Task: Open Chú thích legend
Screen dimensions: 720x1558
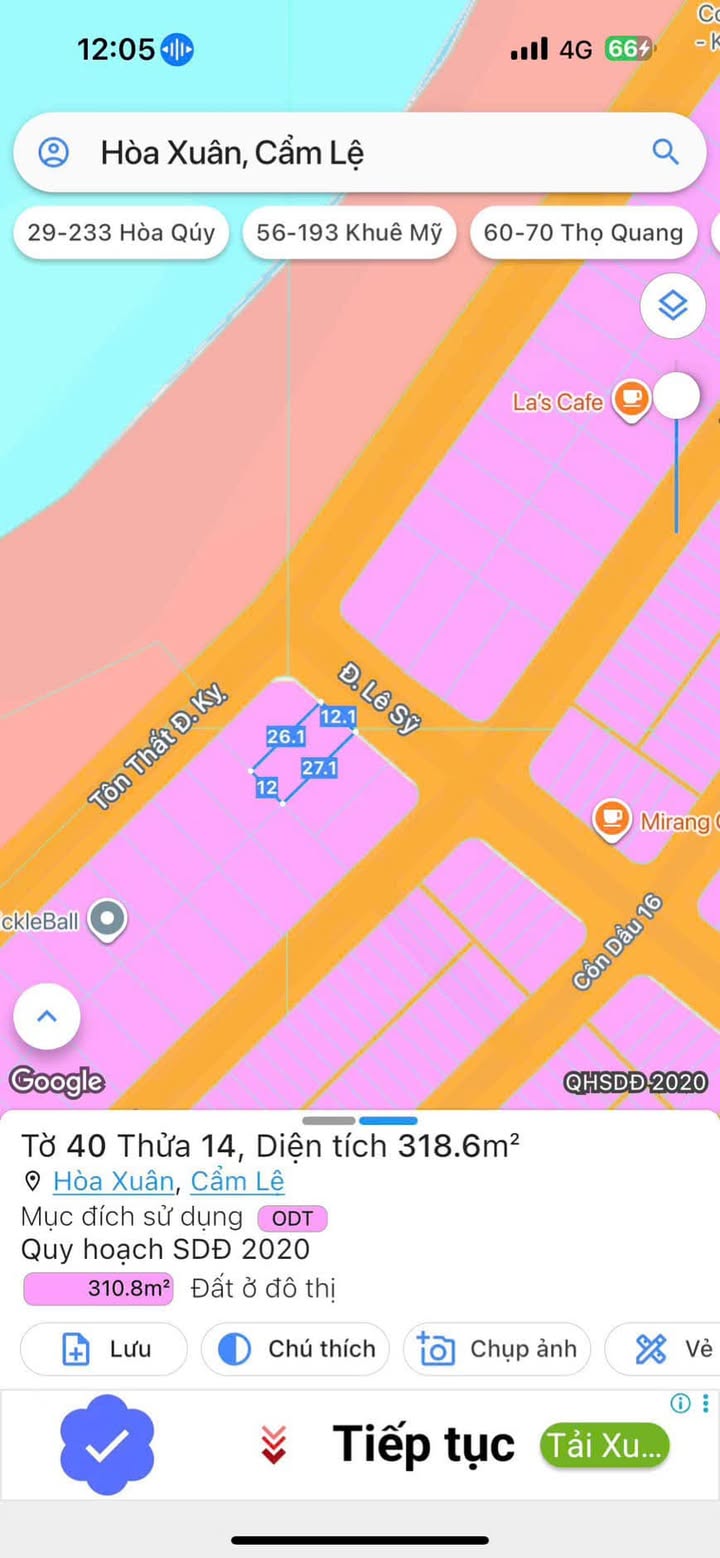Action: tap(295, 1349)
